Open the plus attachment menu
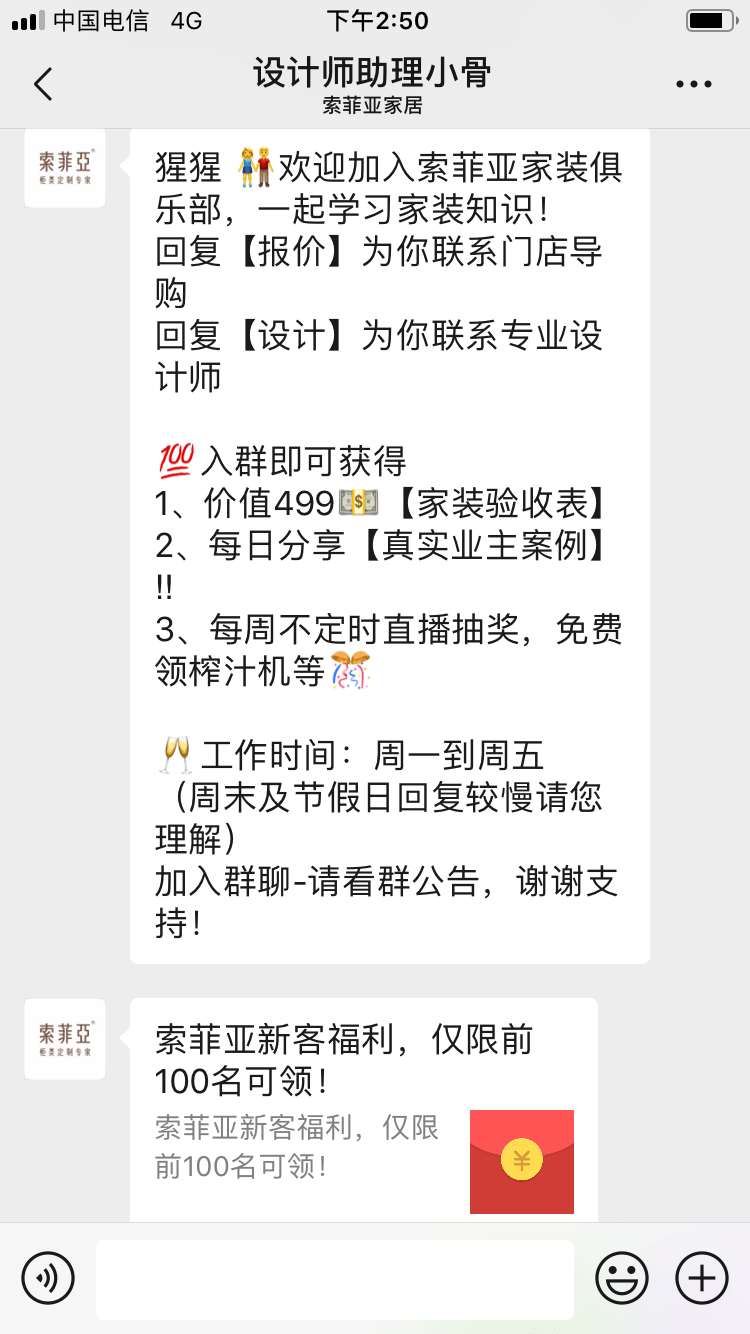750x1334 pixels. click(x=702, y=1278)
